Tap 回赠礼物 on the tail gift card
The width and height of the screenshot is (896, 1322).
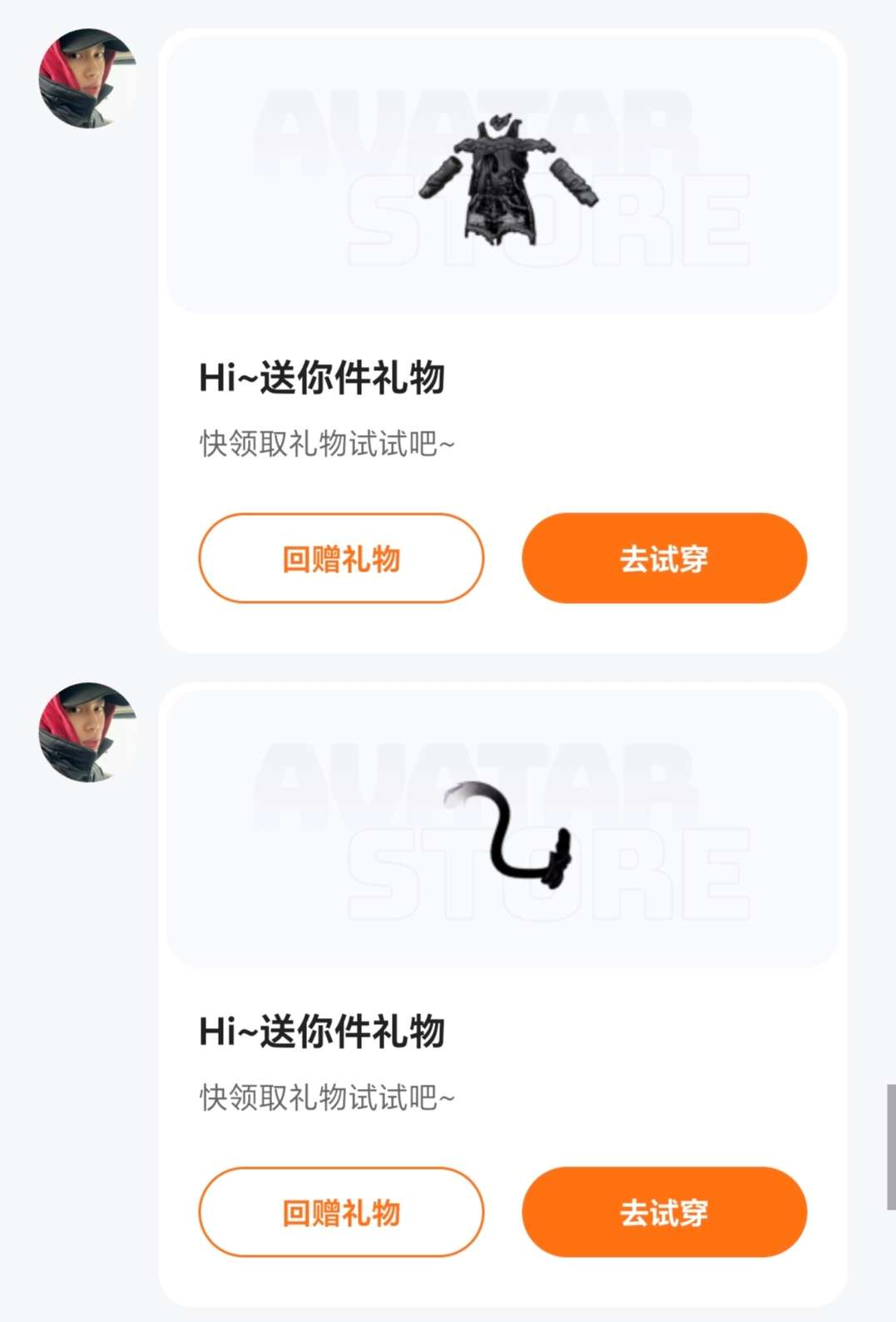(341, 1212)
